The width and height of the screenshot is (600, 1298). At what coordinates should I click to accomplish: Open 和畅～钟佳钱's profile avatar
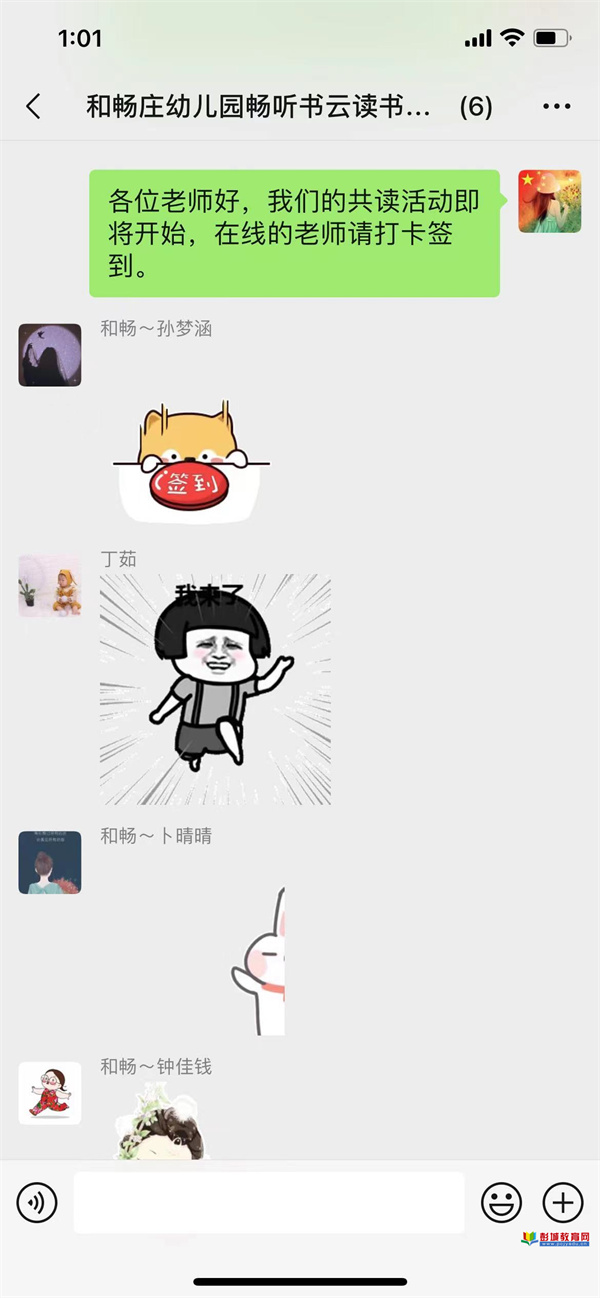pyautogui.click(x=50, y=1093)
